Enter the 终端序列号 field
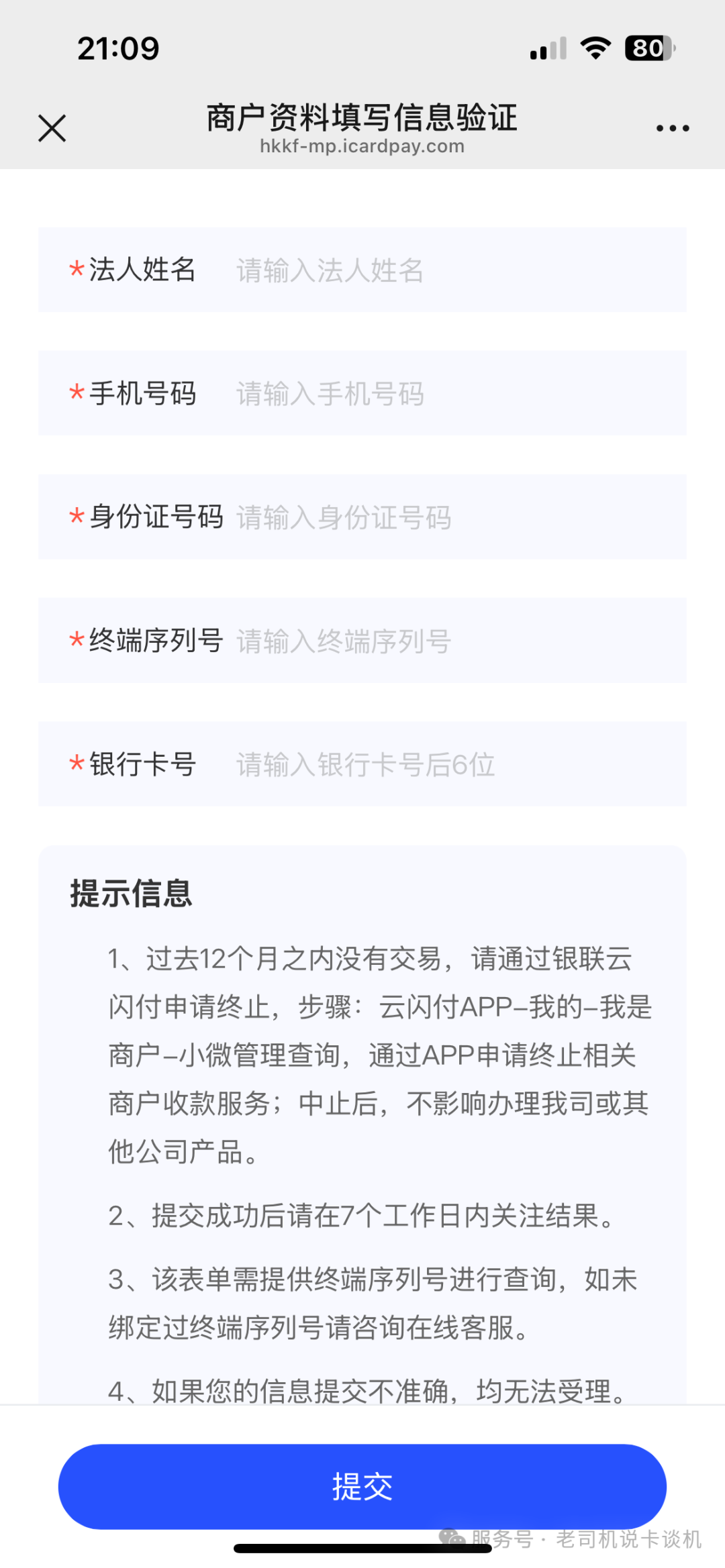725x1568 pixels. (456, 641)
